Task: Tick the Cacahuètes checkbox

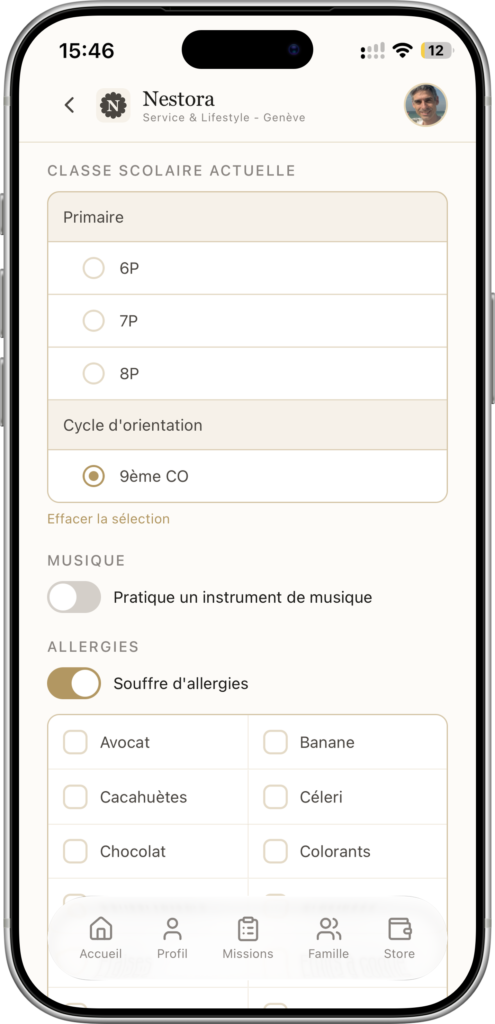Action: click(x=75, y=797)
